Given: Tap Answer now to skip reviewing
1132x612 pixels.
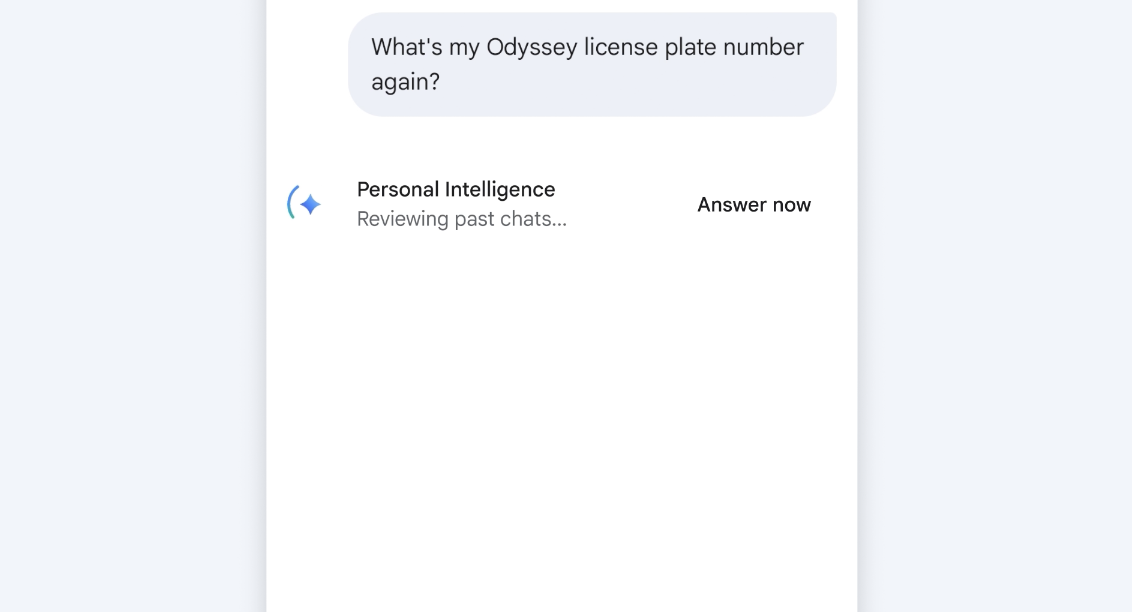Looking at the screenshot, I should (x=754, y=205).
